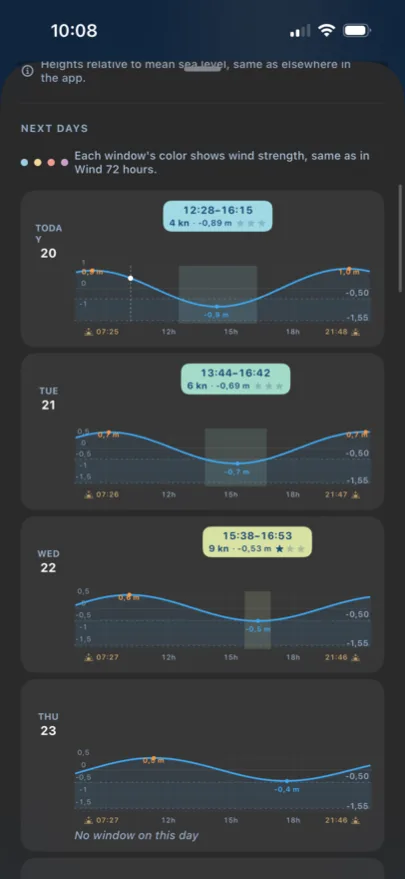Tap the info icon beside heights note

click(x=27, y=72)
